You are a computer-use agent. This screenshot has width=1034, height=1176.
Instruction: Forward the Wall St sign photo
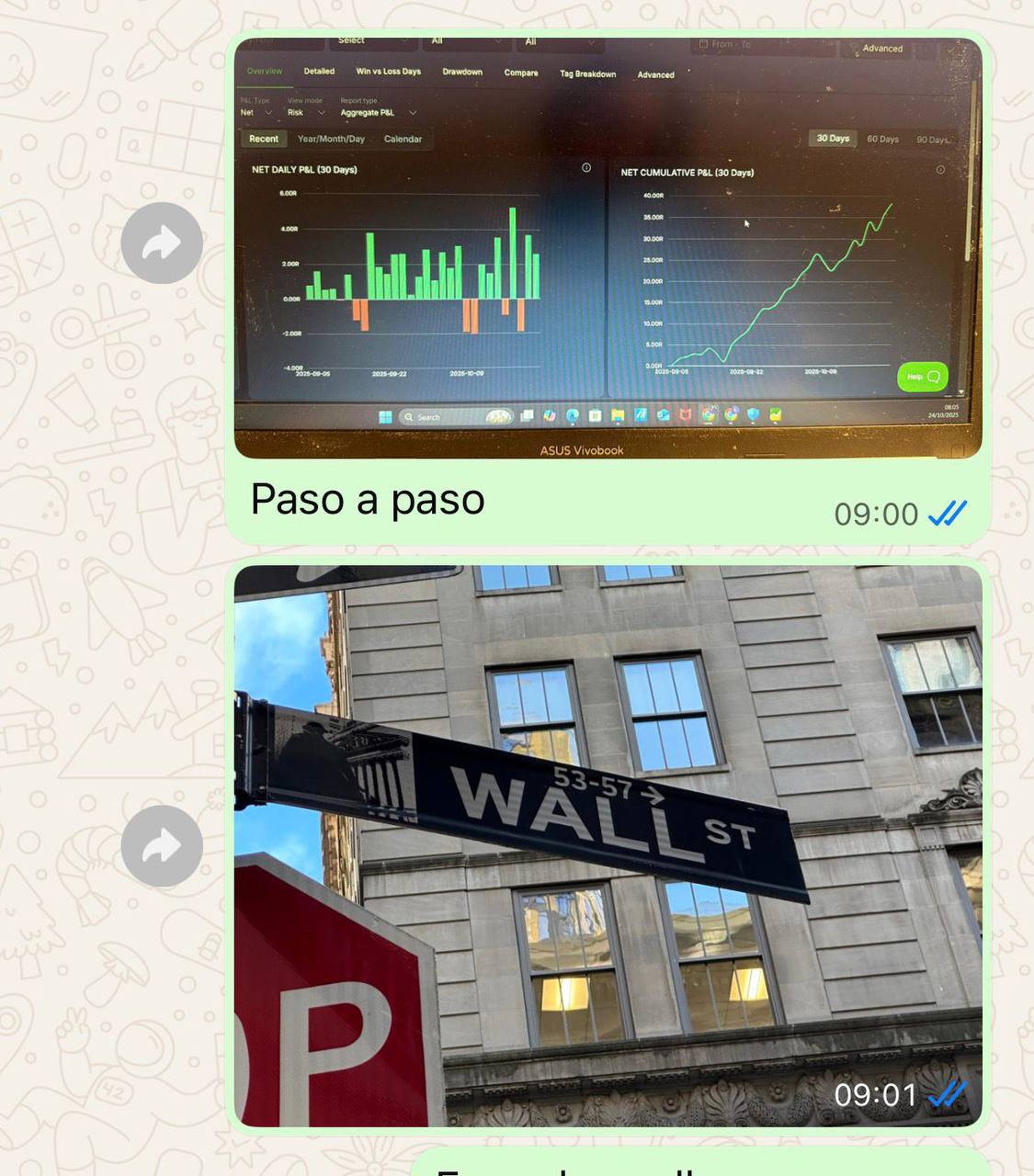[162, 846]
